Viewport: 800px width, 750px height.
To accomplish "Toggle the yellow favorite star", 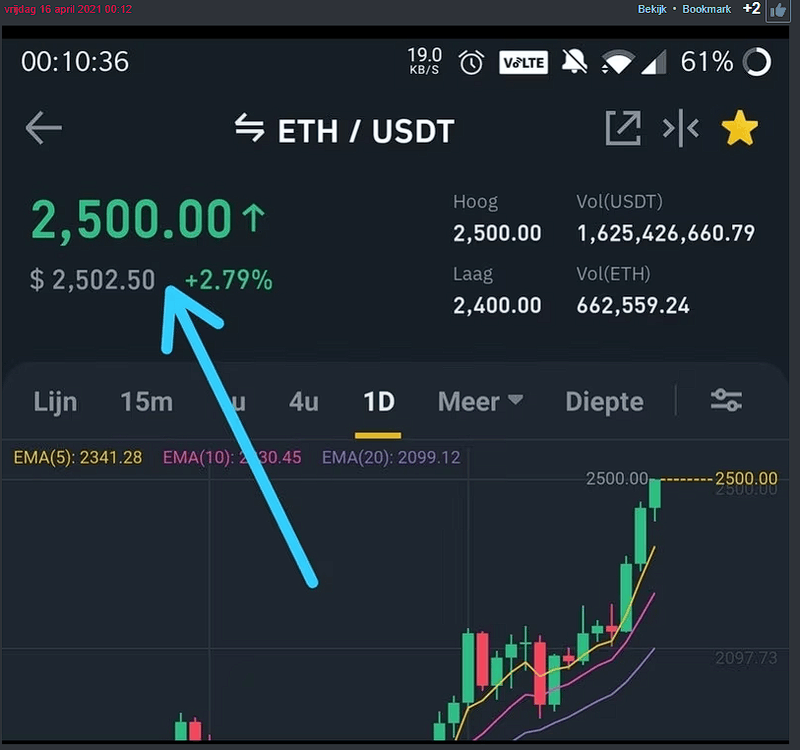I will pos(740,128).
